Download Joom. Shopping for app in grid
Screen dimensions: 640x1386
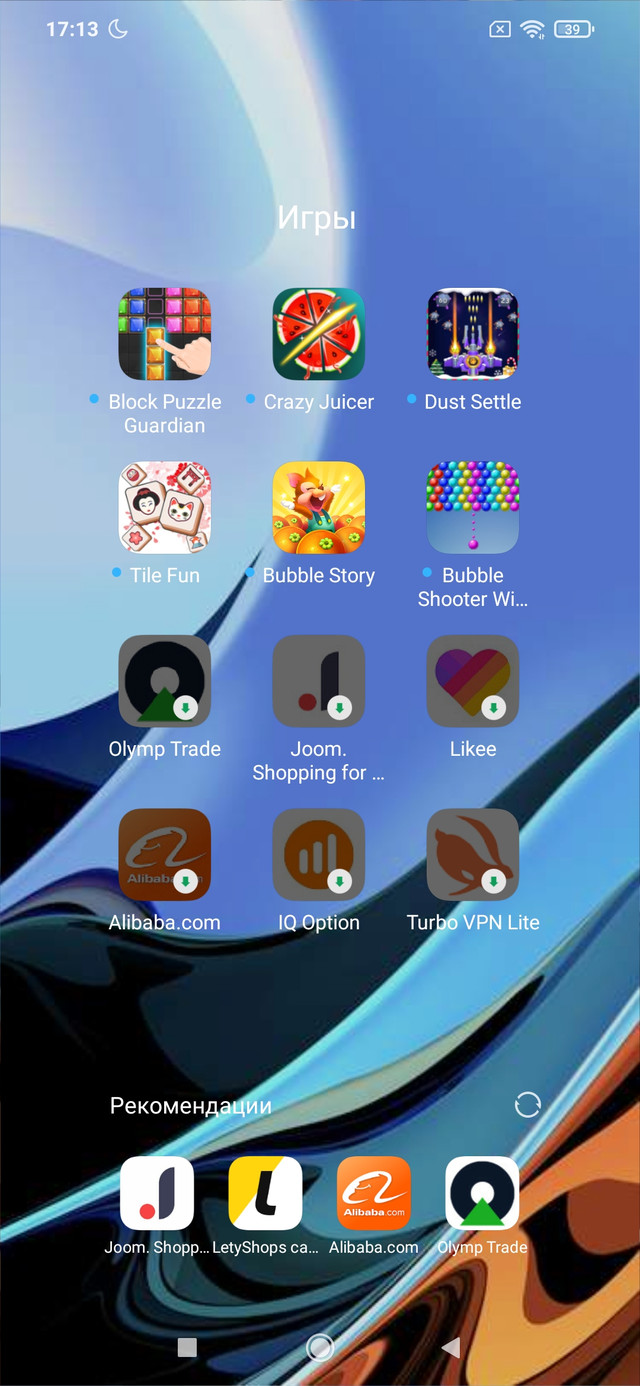coord(319,681)
